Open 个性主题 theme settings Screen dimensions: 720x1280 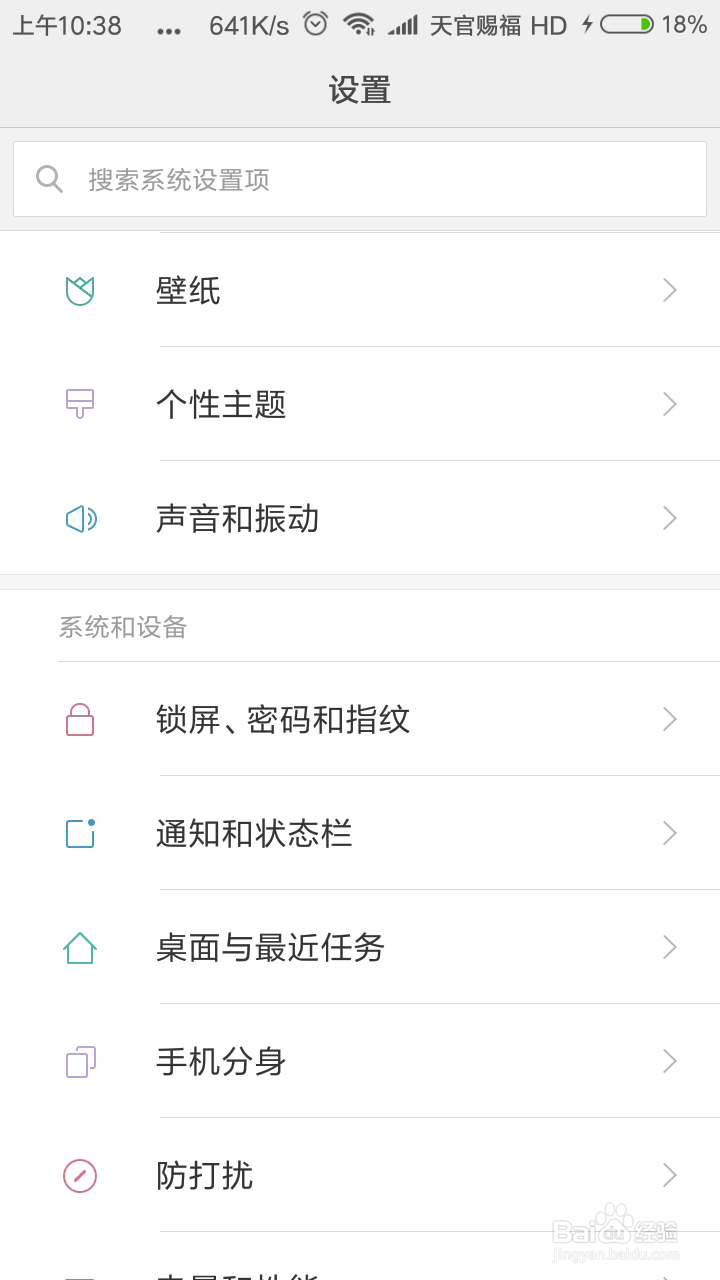(360, 405)
